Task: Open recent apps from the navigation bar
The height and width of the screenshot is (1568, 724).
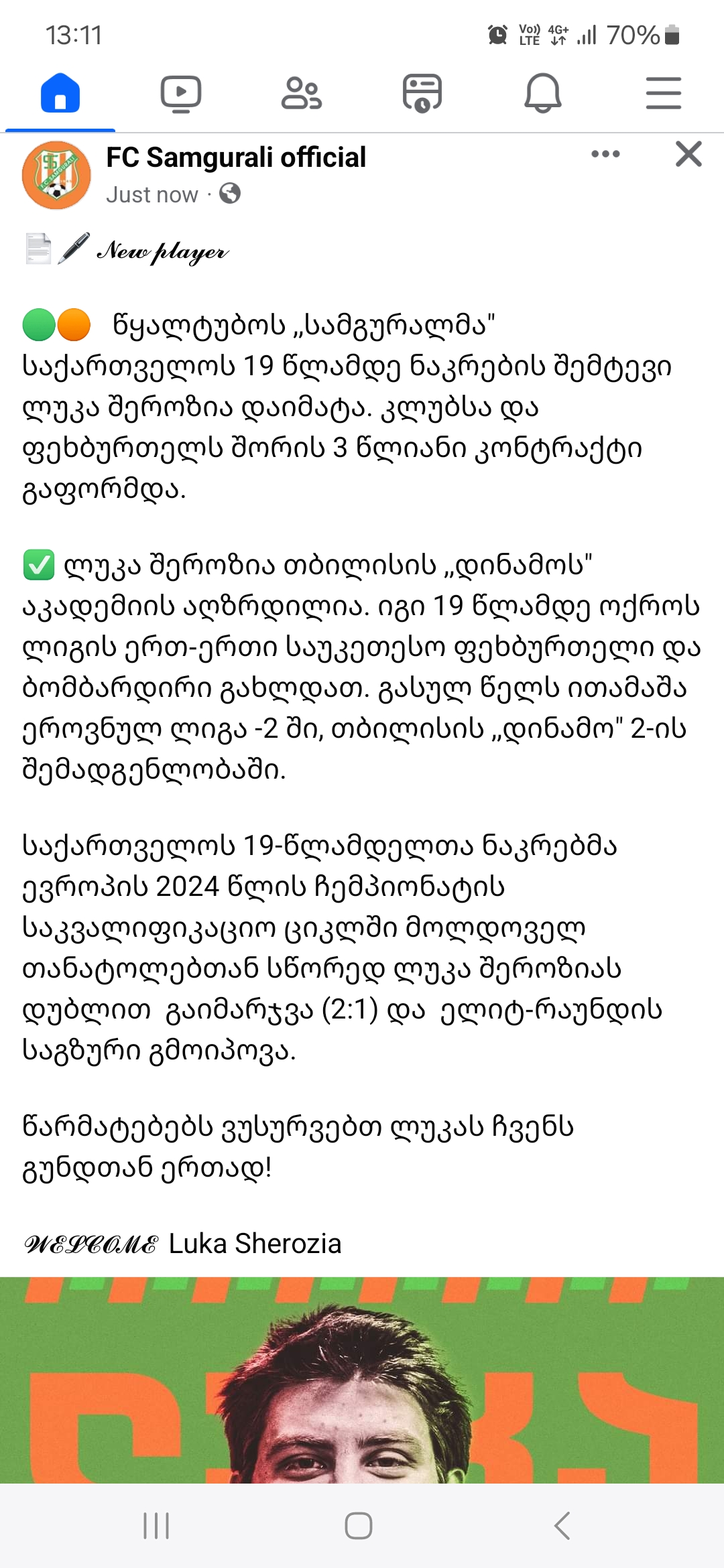Action: [x=156, y=1526]
